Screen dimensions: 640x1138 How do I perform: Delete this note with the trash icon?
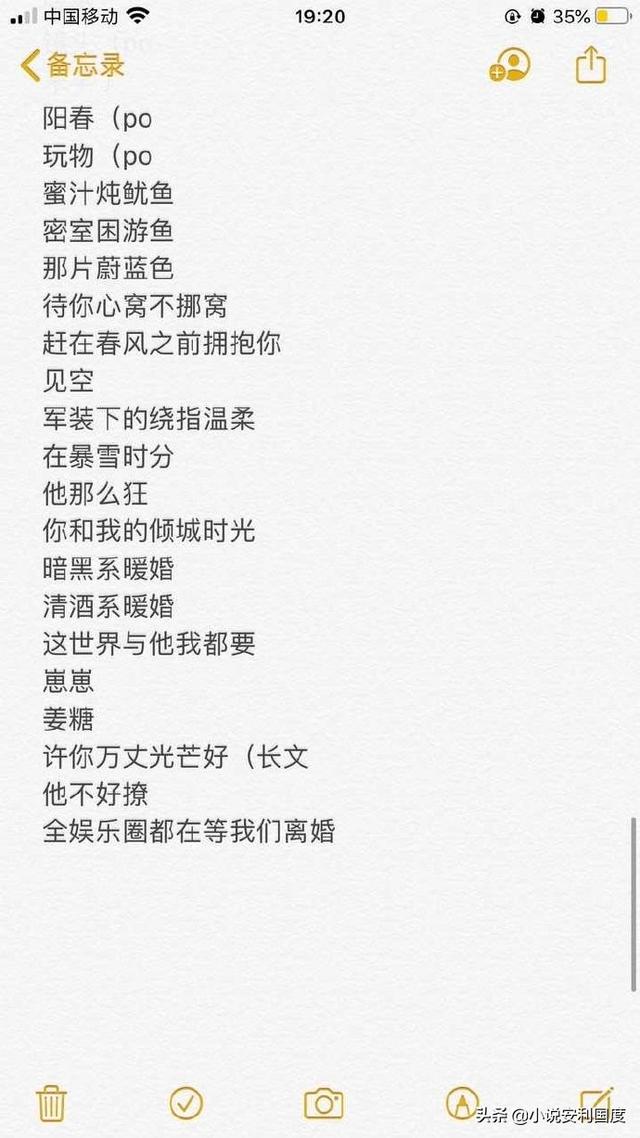point(52,1104)
